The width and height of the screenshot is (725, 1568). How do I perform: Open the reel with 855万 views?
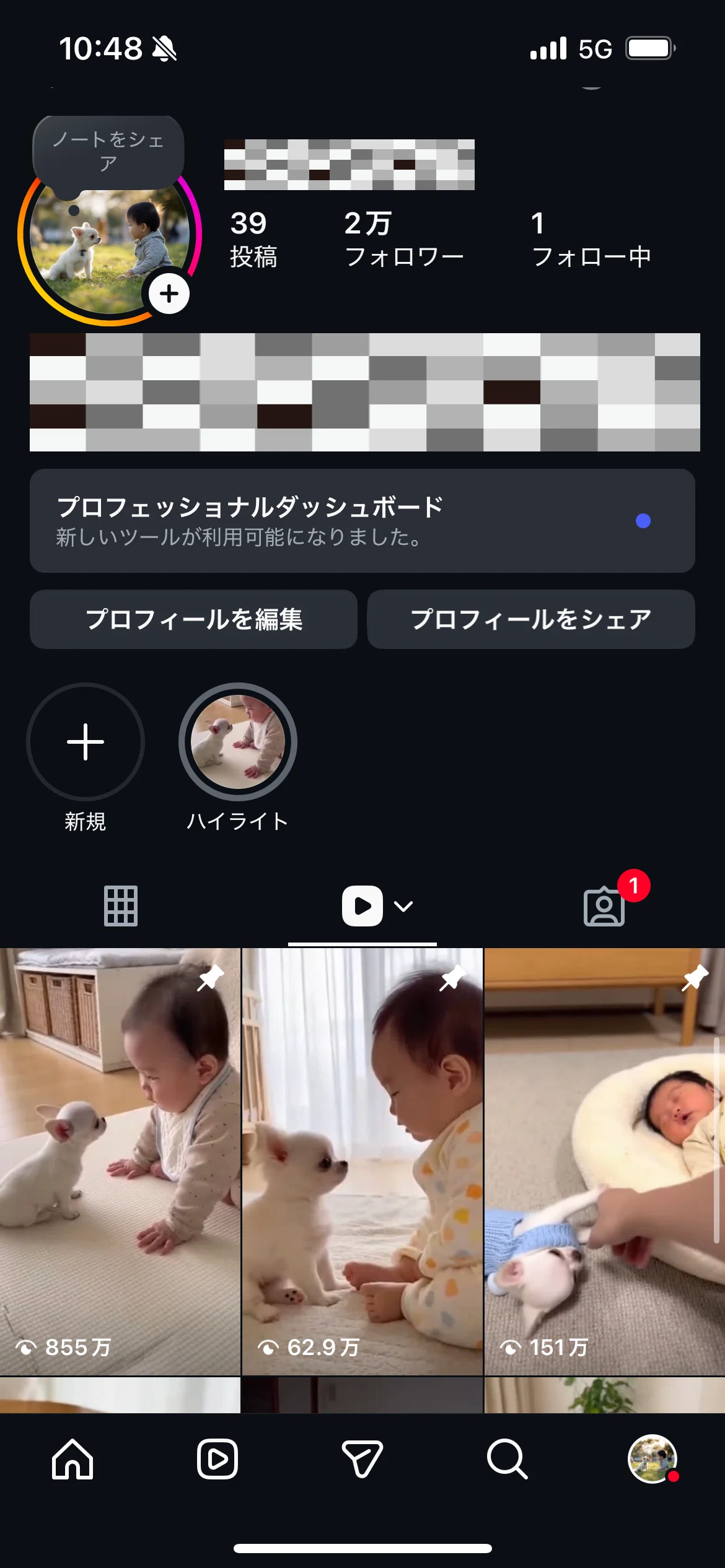click(120, 1161)
